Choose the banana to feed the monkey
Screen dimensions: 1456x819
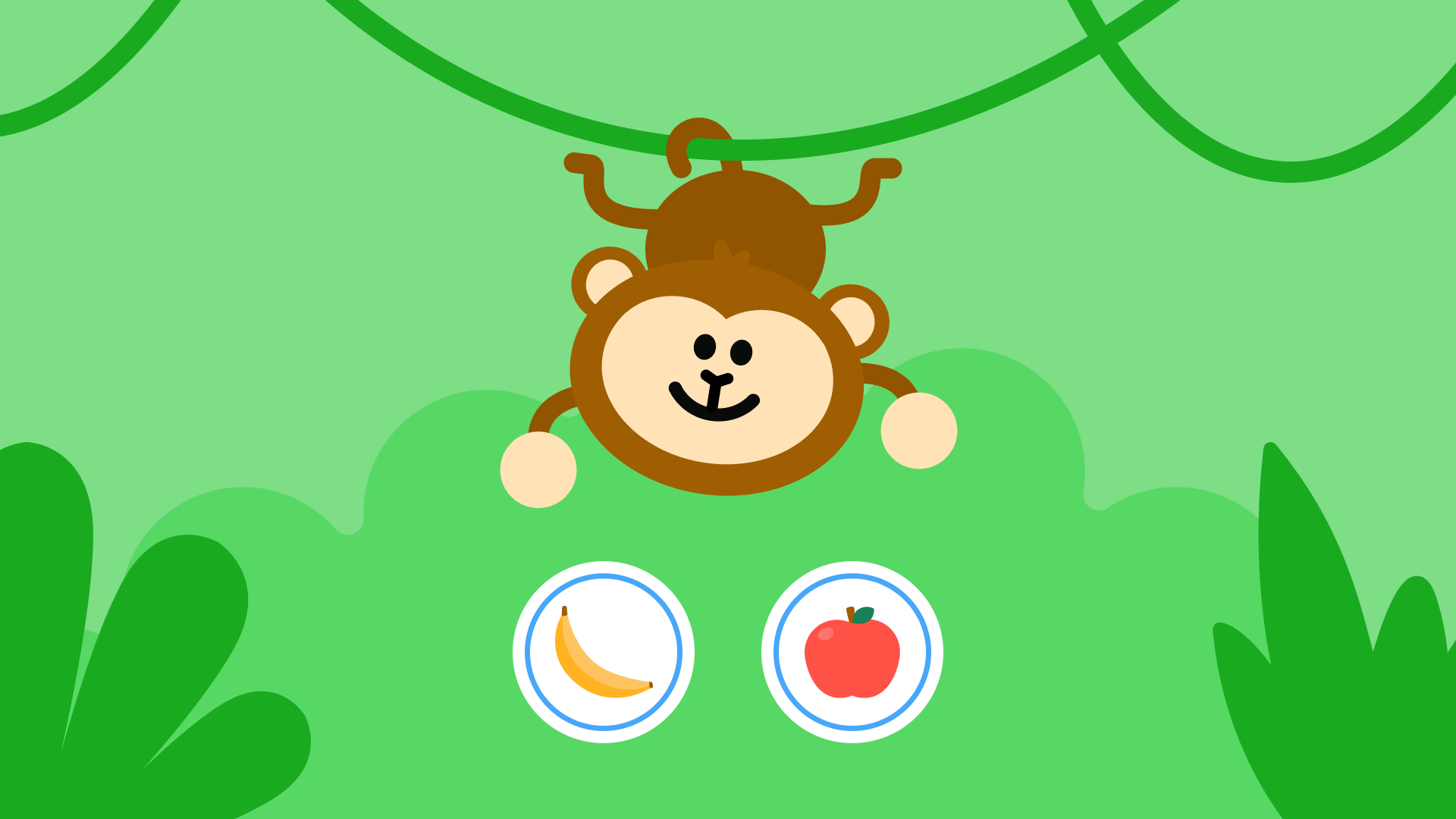[603, 652]
